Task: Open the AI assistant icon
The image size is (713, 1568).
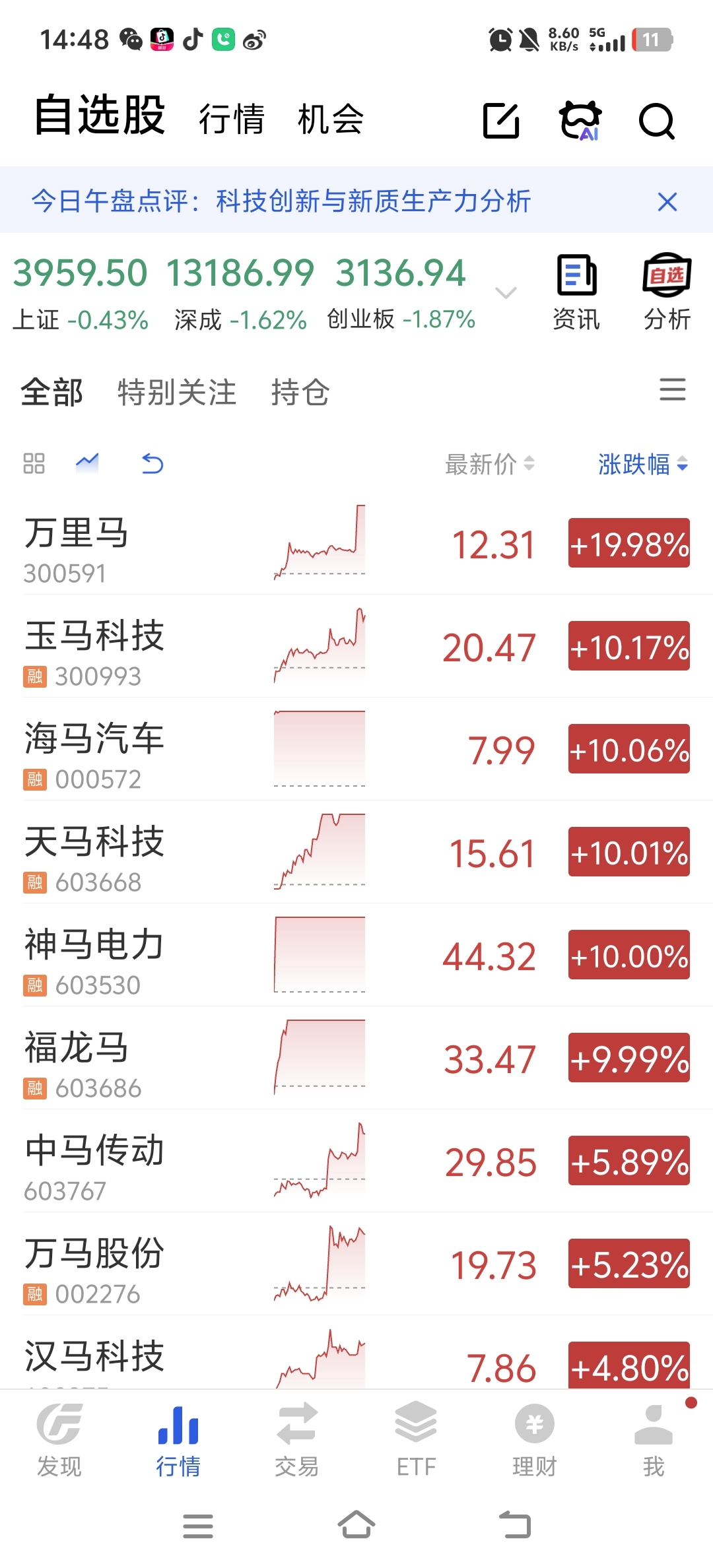Action: click(580, 120)
